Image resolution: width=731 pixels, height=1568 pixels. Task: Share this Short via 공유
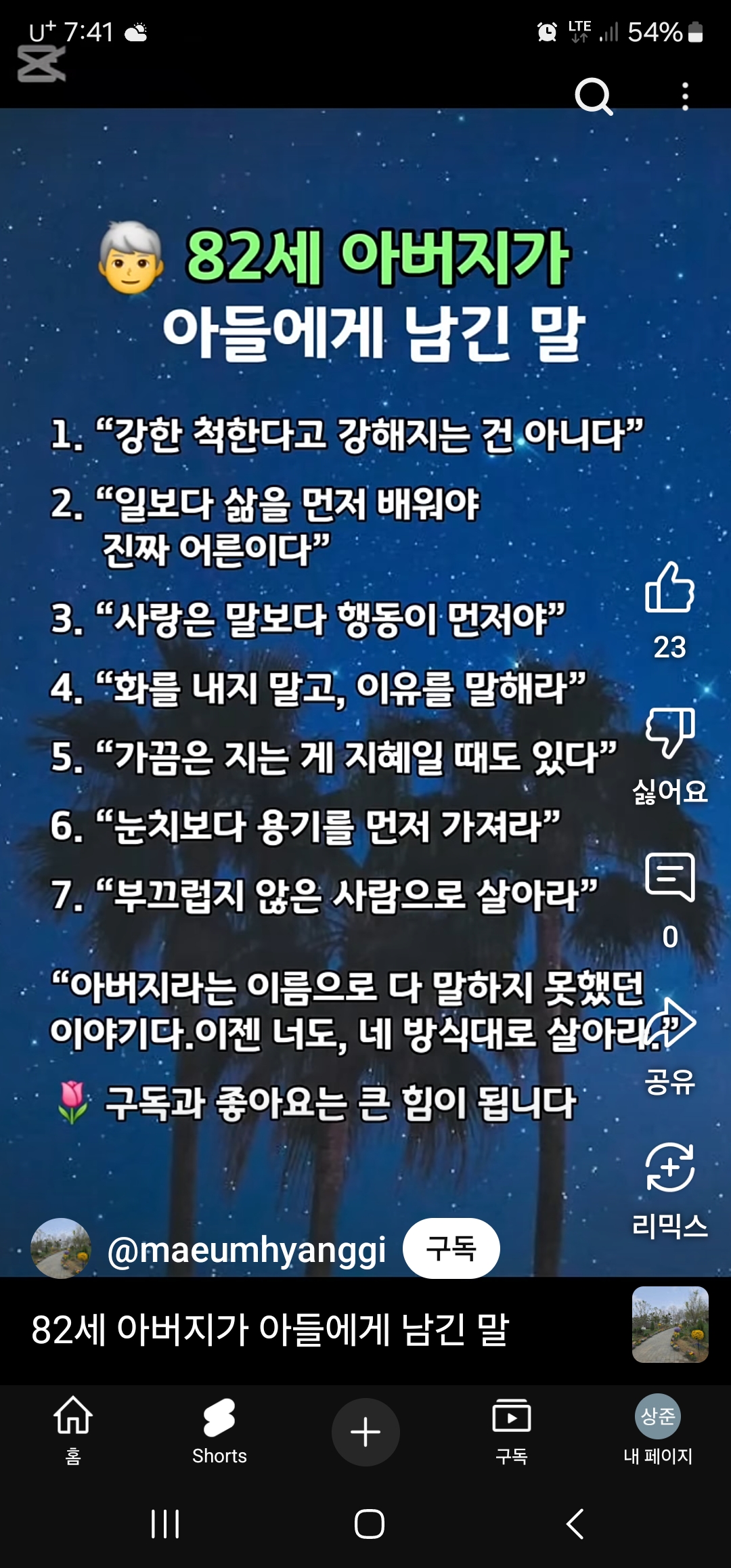click(x=670, y=1022)
